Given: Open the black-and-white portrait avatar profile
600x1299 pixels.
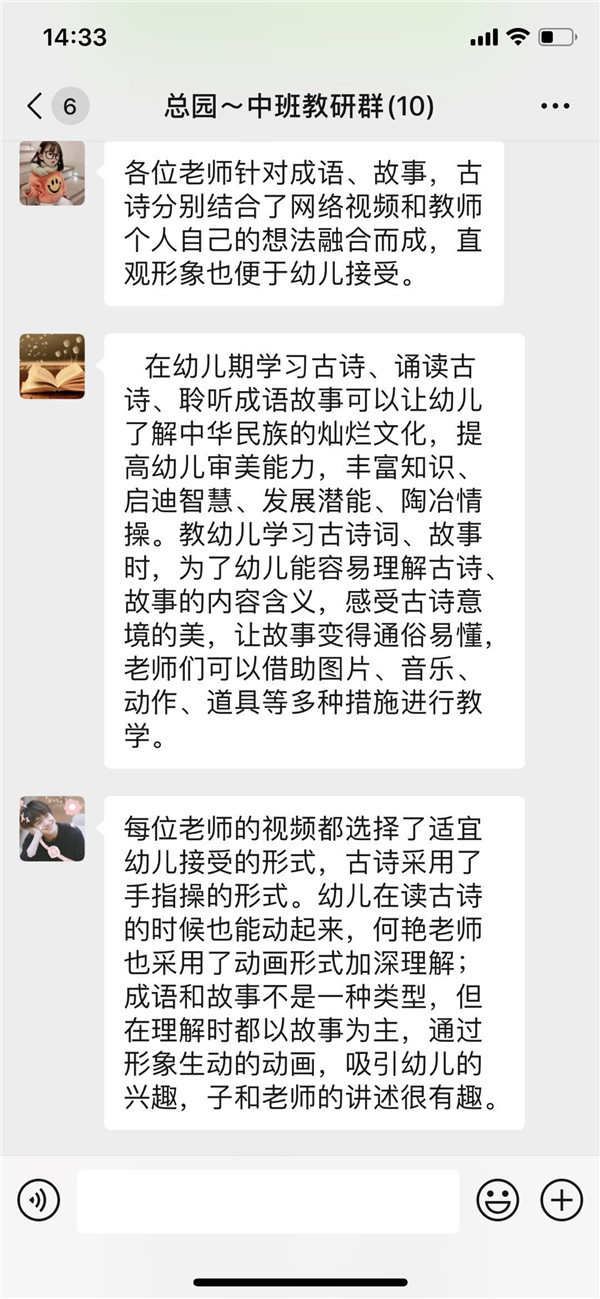Looking at the screenshot, I should [52, 828].
